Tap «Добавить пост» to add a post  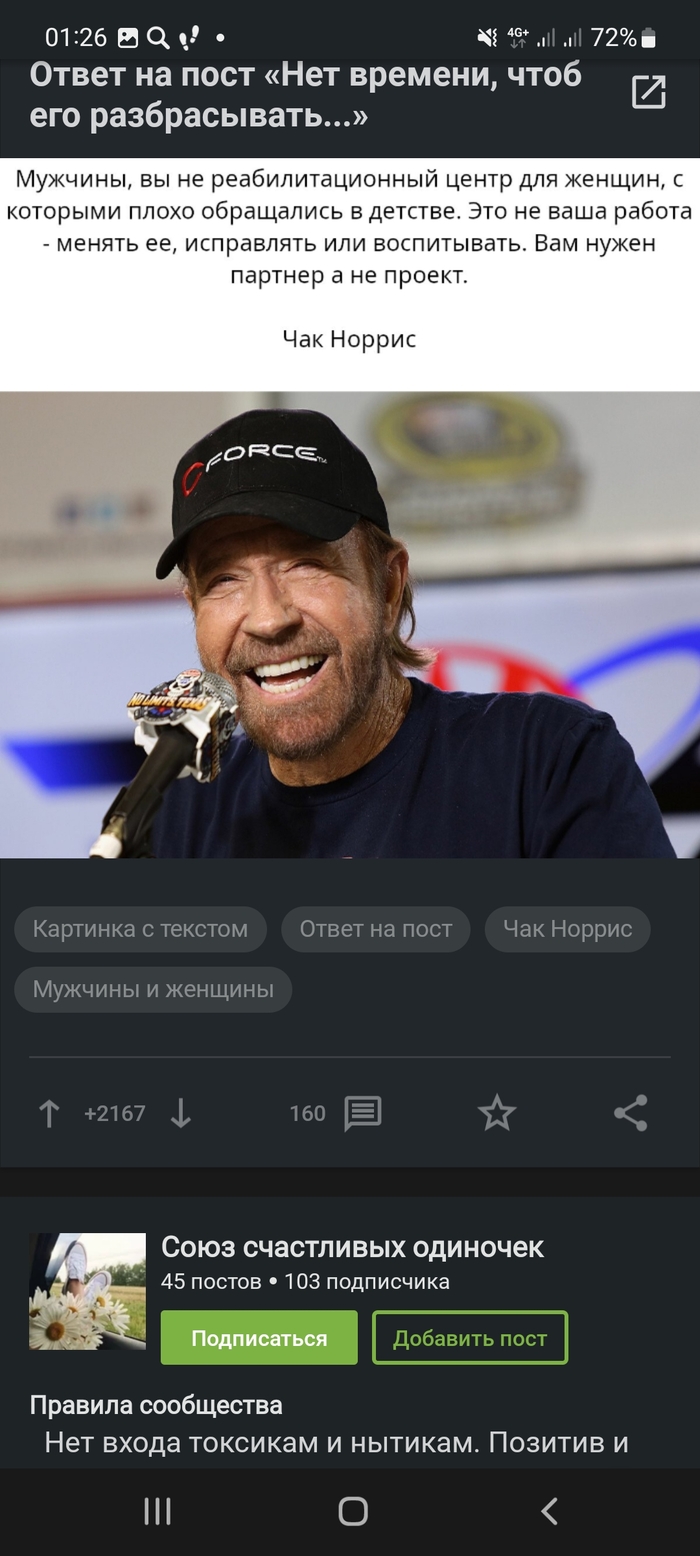point(470,1338)
